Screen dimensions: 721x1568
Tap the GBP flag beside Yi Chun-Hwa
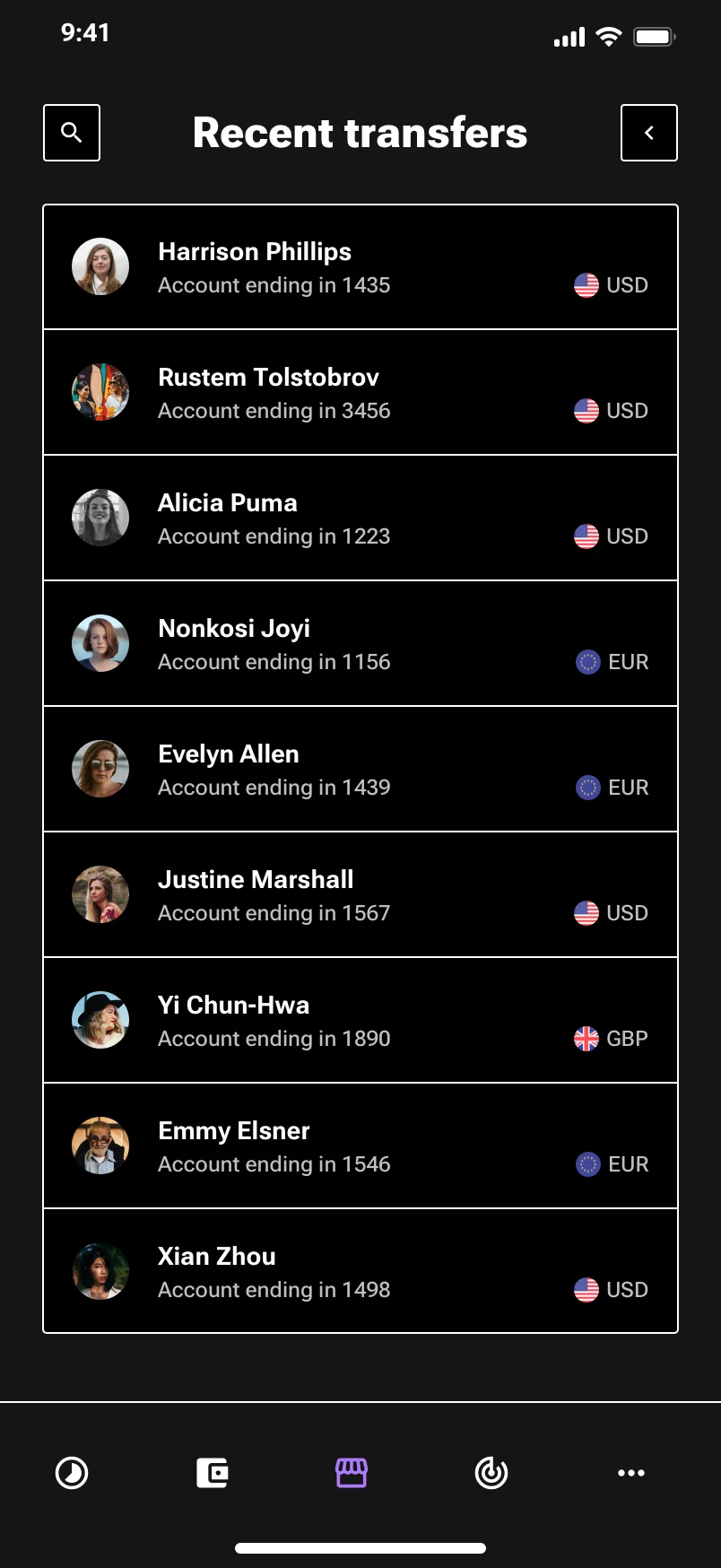pyautogui.click(x=586, y=1039)
